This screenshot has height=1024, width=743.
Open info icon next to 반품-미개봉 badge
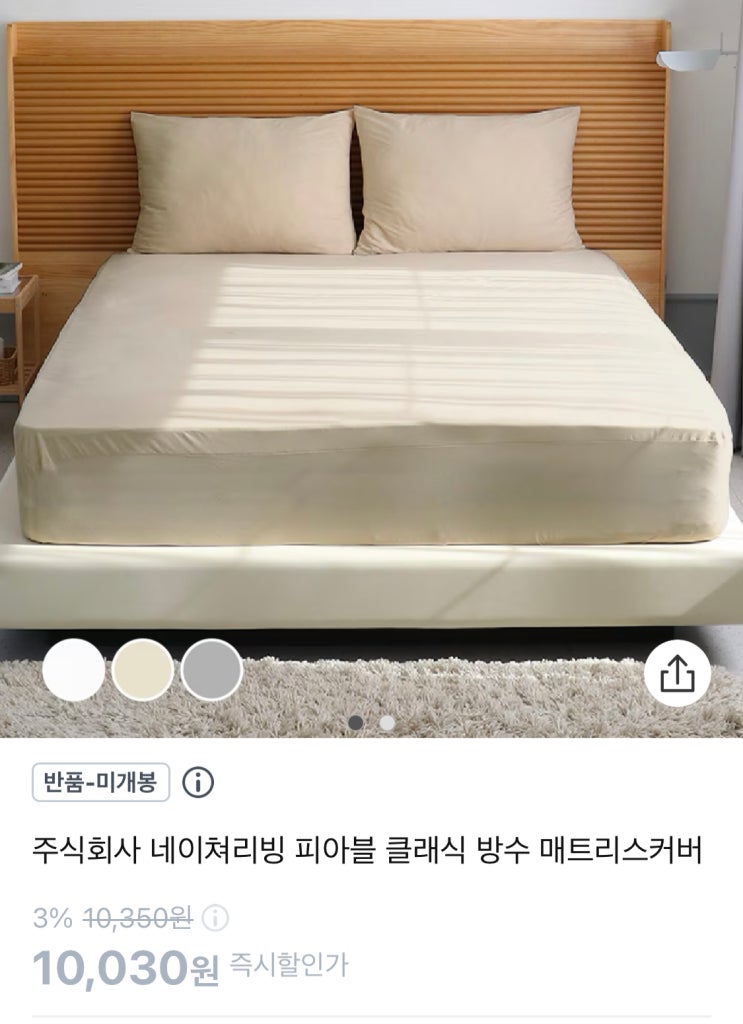(x=198, y=782)
